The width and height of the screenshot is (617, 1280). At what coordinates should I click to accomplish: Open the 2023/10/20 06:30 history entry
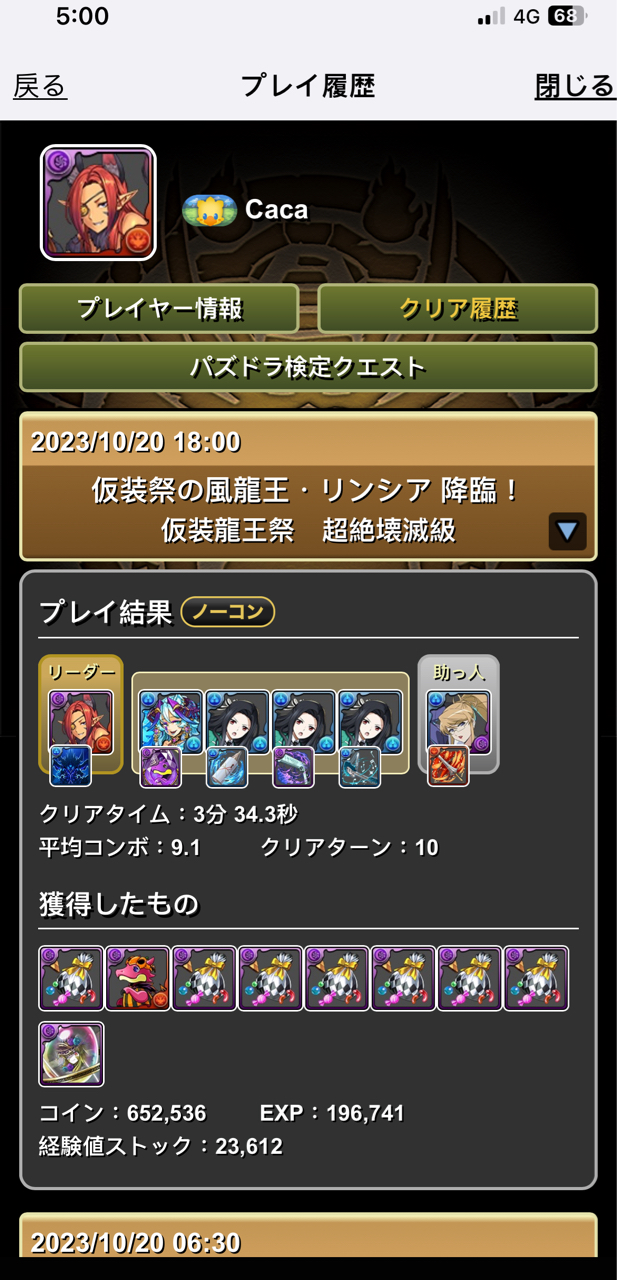tap(308, 1240)
